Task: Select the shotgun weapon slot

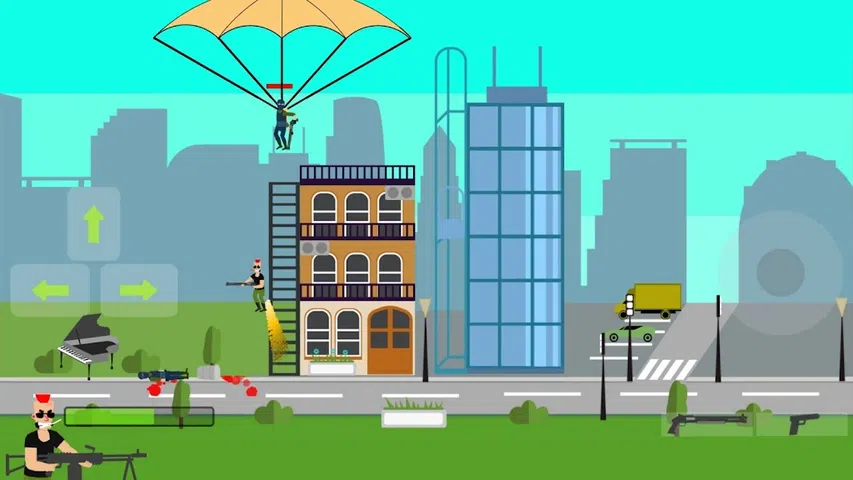Action: click(707, 422)
